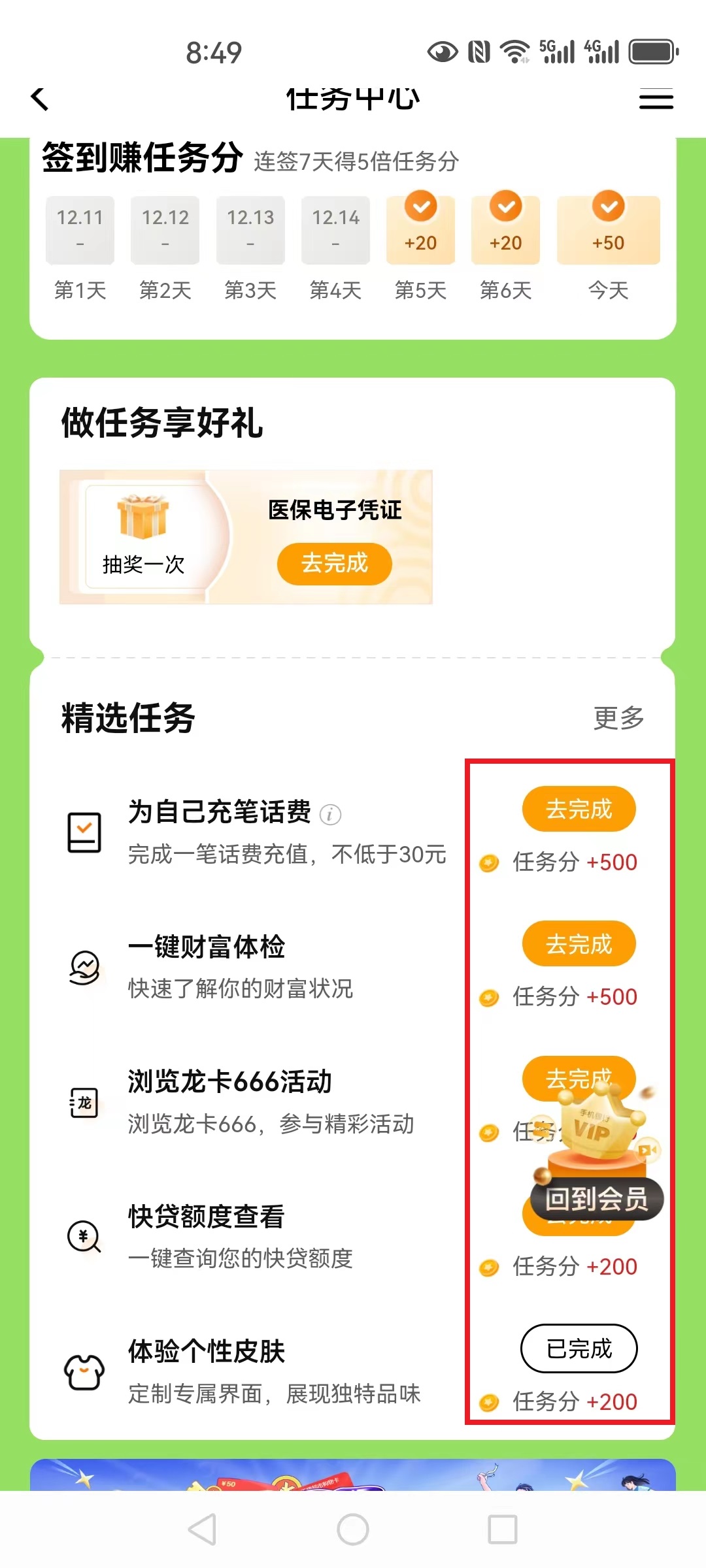
Task: Tap the system home button
Action: click(353, 1529)
